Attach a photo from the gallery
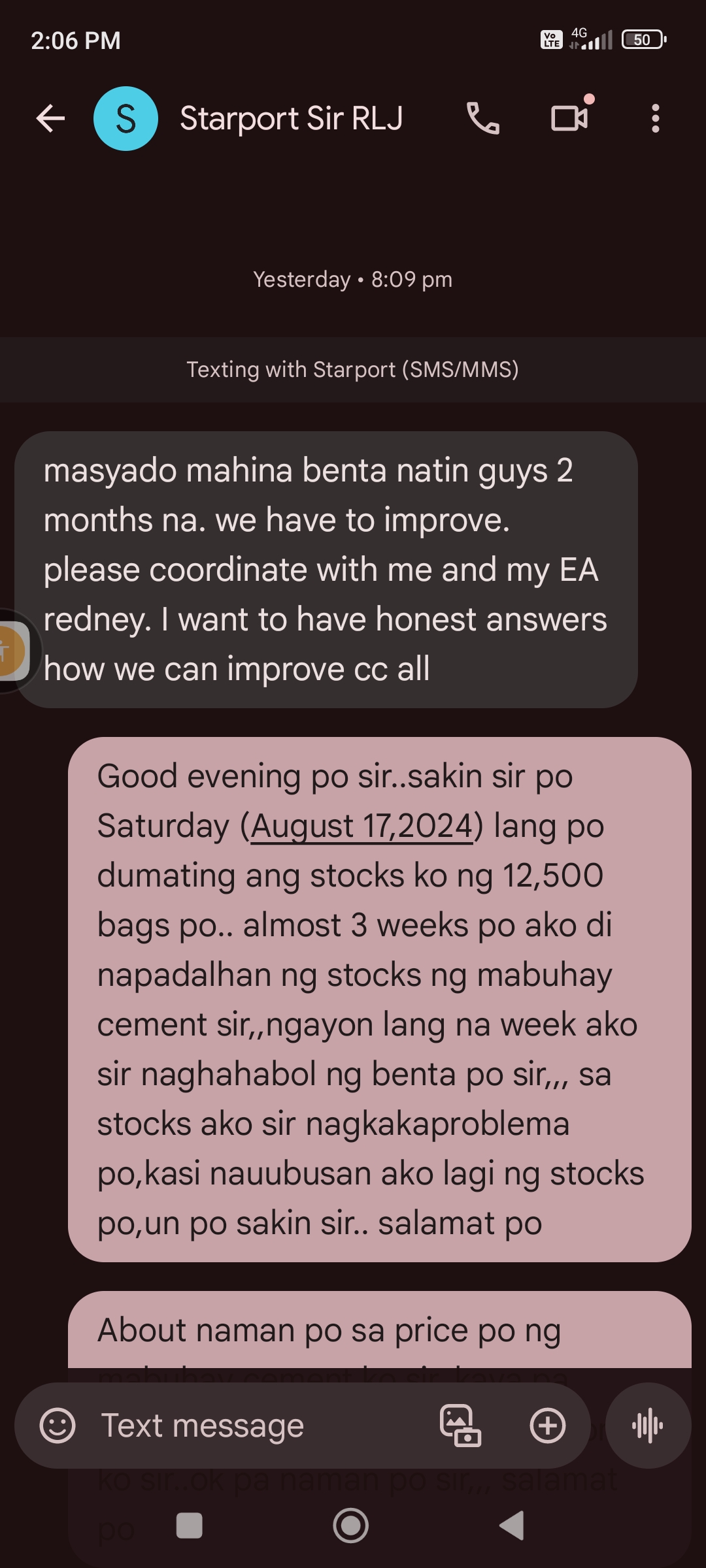This screenshot has width=706, height=1568. tap(461, 1426)
